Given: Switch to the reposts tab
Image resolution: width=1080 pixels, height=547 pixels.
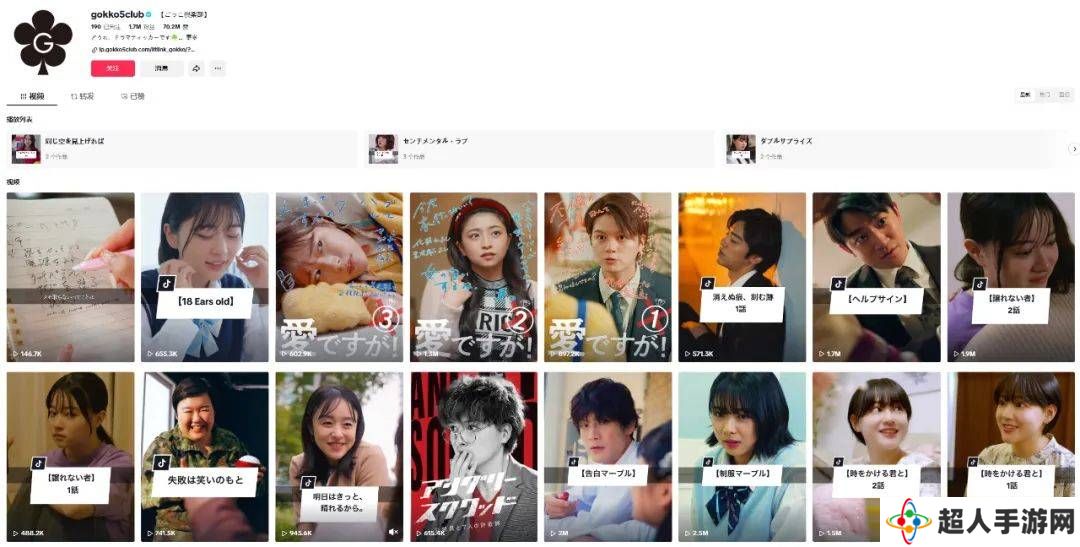Looking at the screenshot, I should pos(83,96).
